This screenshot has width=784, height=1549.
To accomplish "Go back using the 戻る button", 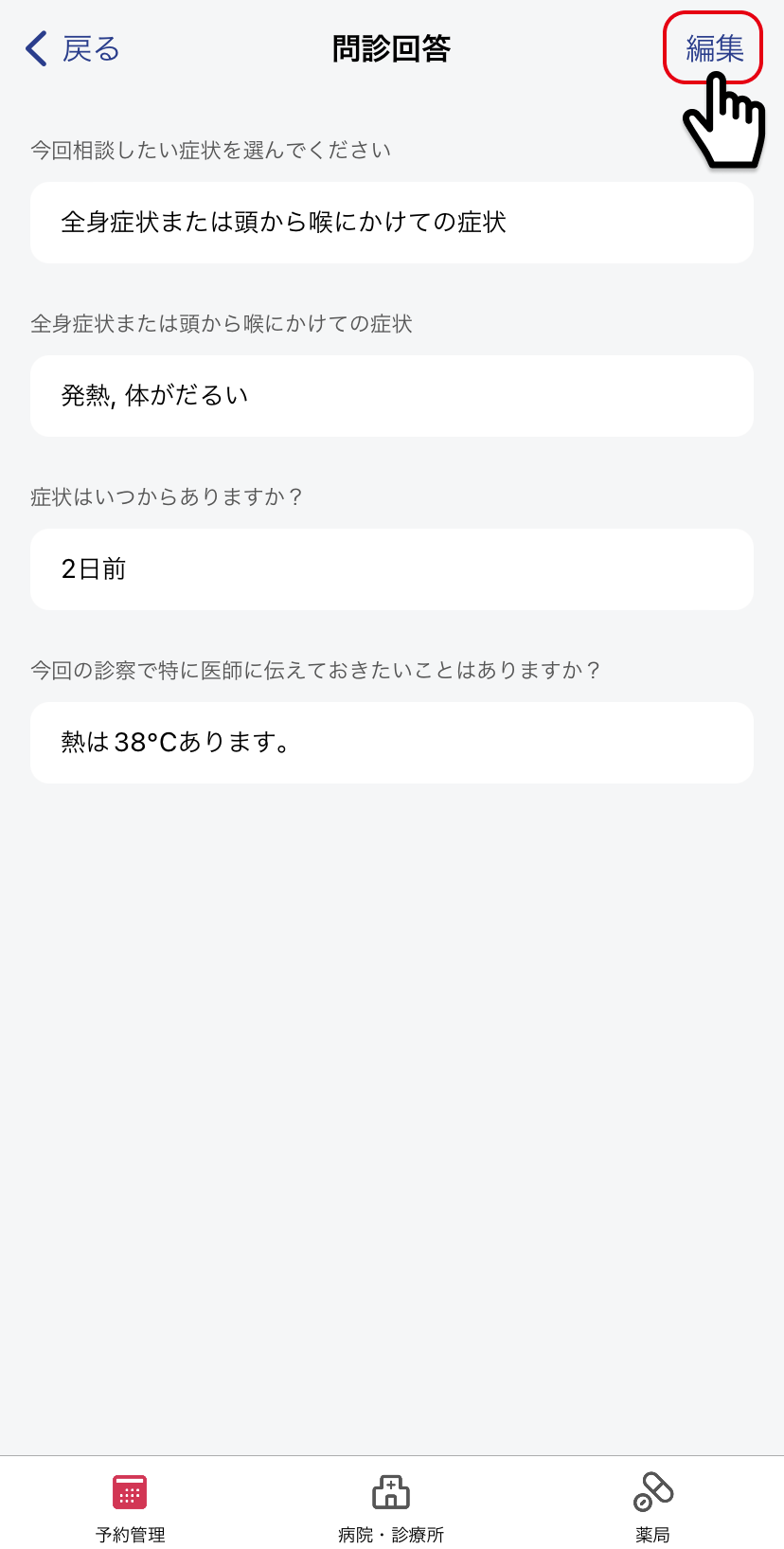I will (73, 48).
